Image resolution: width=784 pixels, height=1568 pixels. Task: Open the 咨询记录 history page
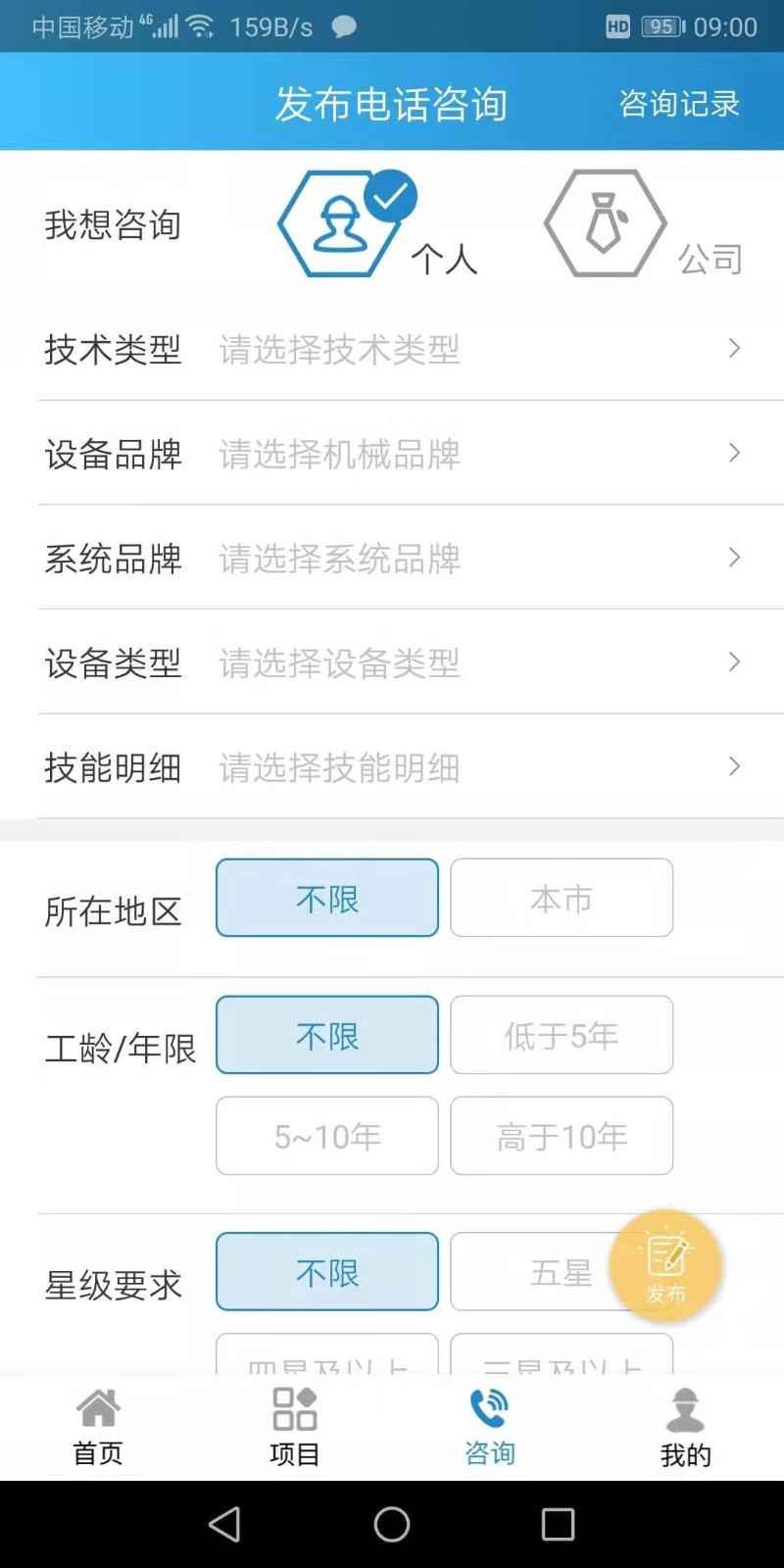(x=679, y=102)
